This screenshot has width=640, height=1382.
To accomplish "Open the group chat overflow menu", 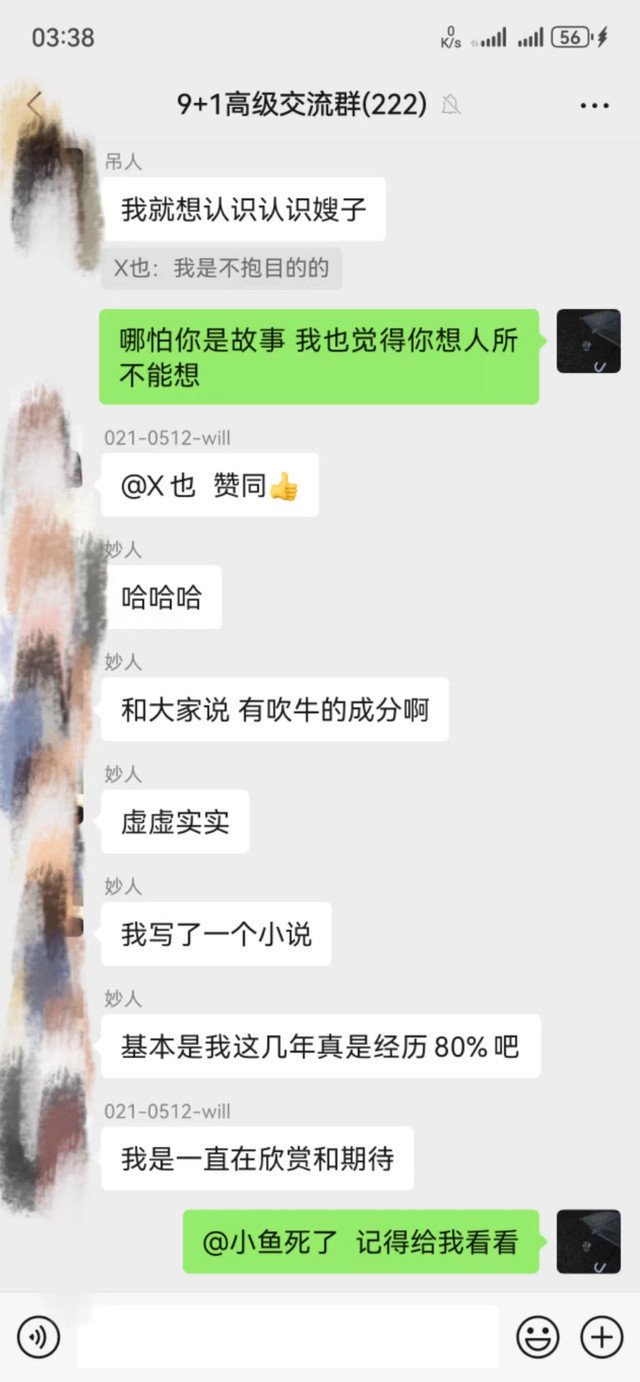I will pos(594,105).
